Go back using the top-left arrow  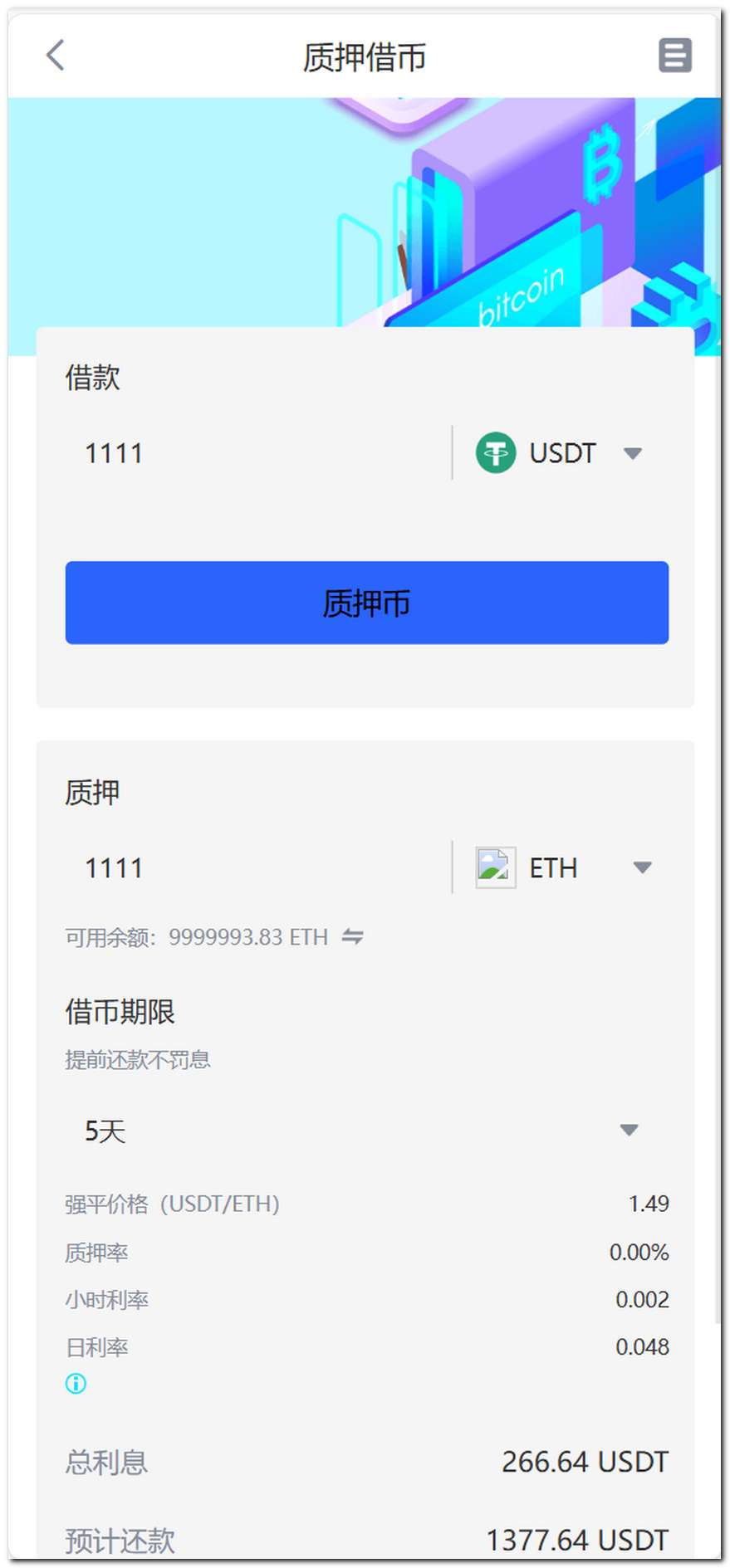pos(55,56)
